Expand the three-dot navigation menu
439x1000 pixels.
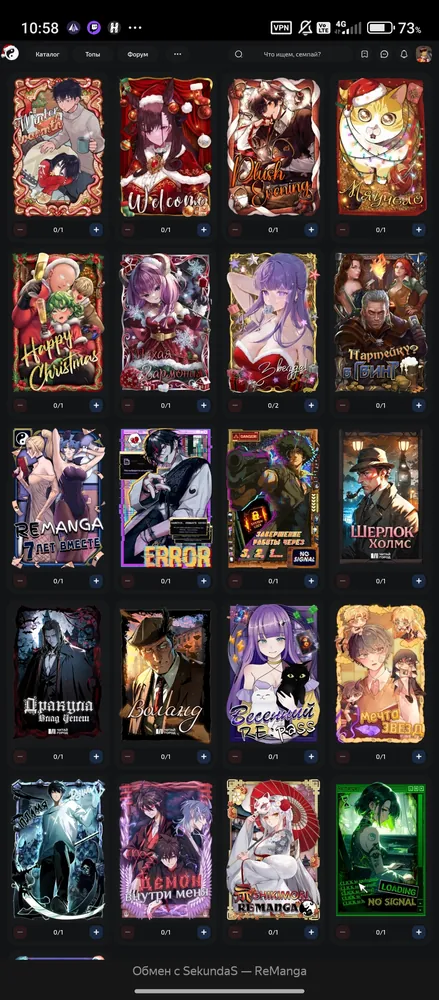pos(177,54)
